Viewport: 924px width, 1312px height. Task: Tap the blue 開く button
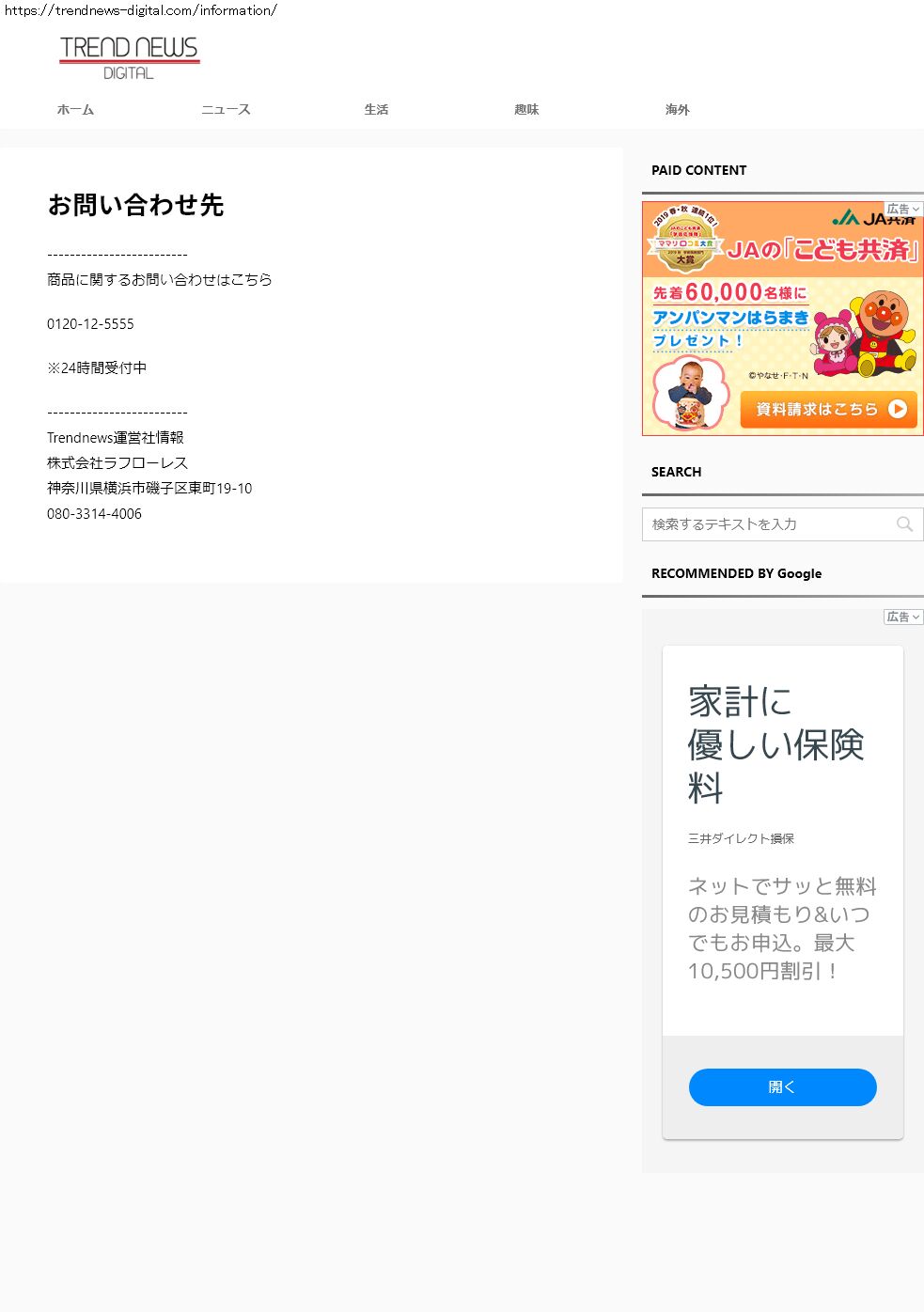click(782, 1087)
